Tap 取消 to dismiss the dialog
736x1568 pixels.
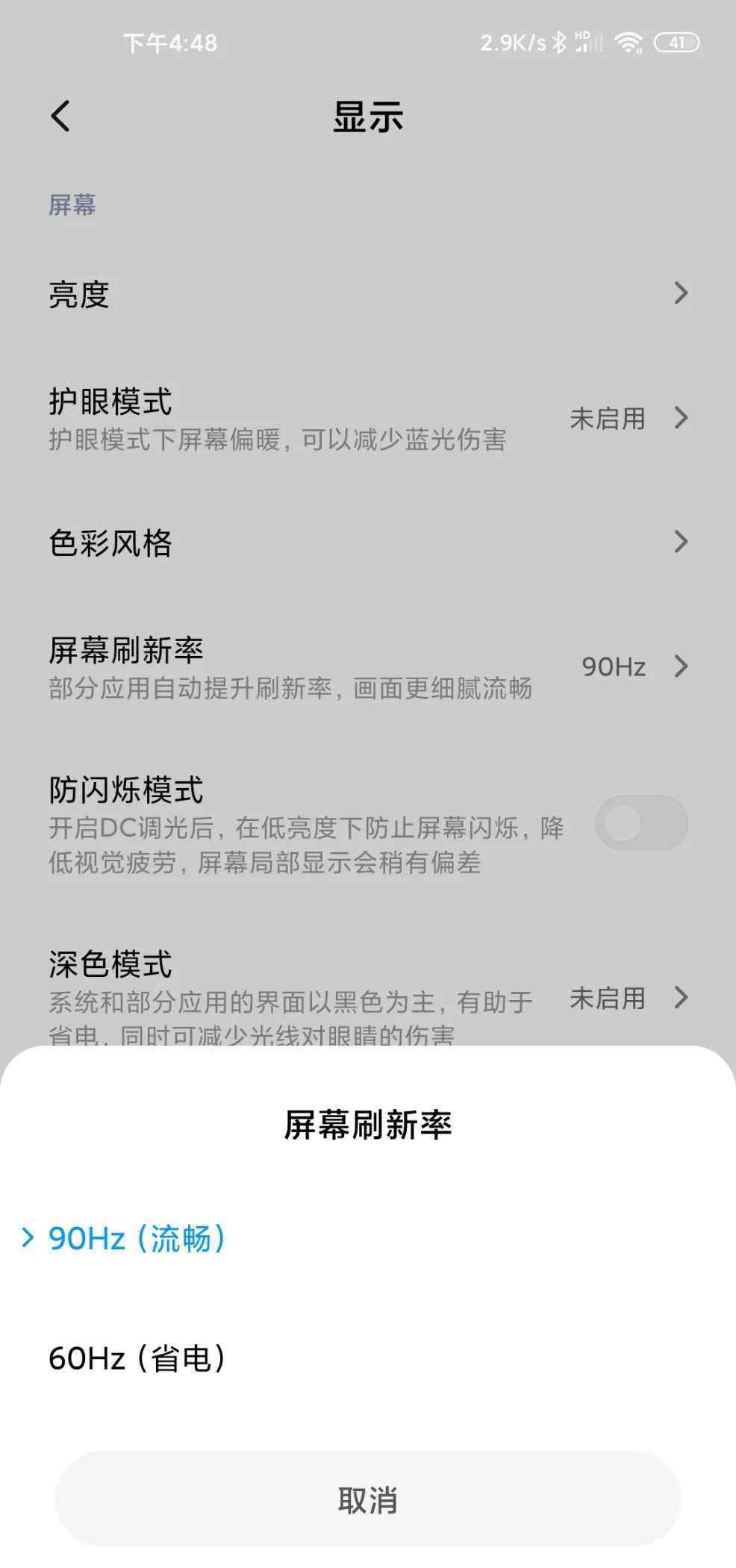(x=367, y=1499)
